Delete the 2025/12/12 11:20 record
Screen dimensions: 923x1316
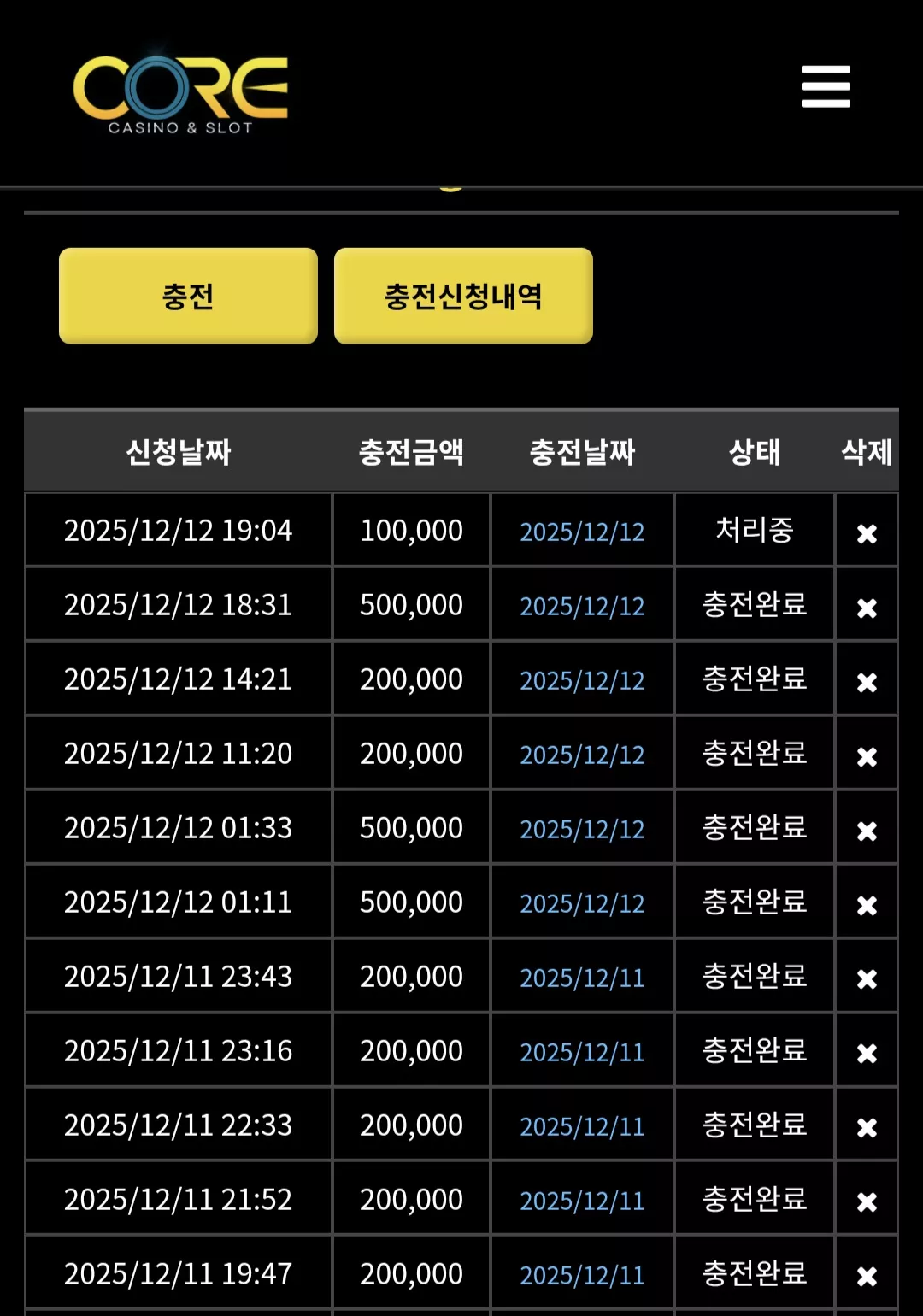pos(867,757)
